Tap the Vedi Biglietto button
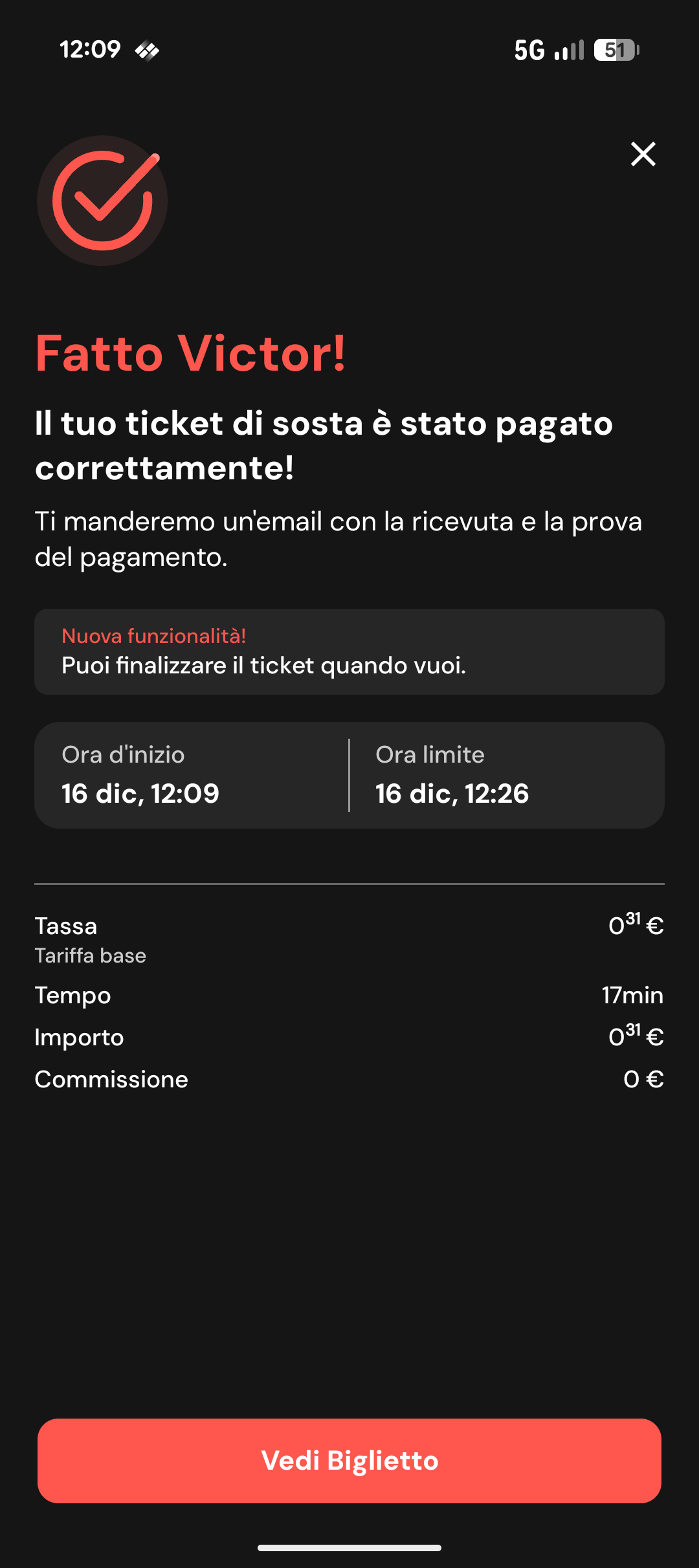This screenshot has height=1568, width=699. tap(349, 1461)
